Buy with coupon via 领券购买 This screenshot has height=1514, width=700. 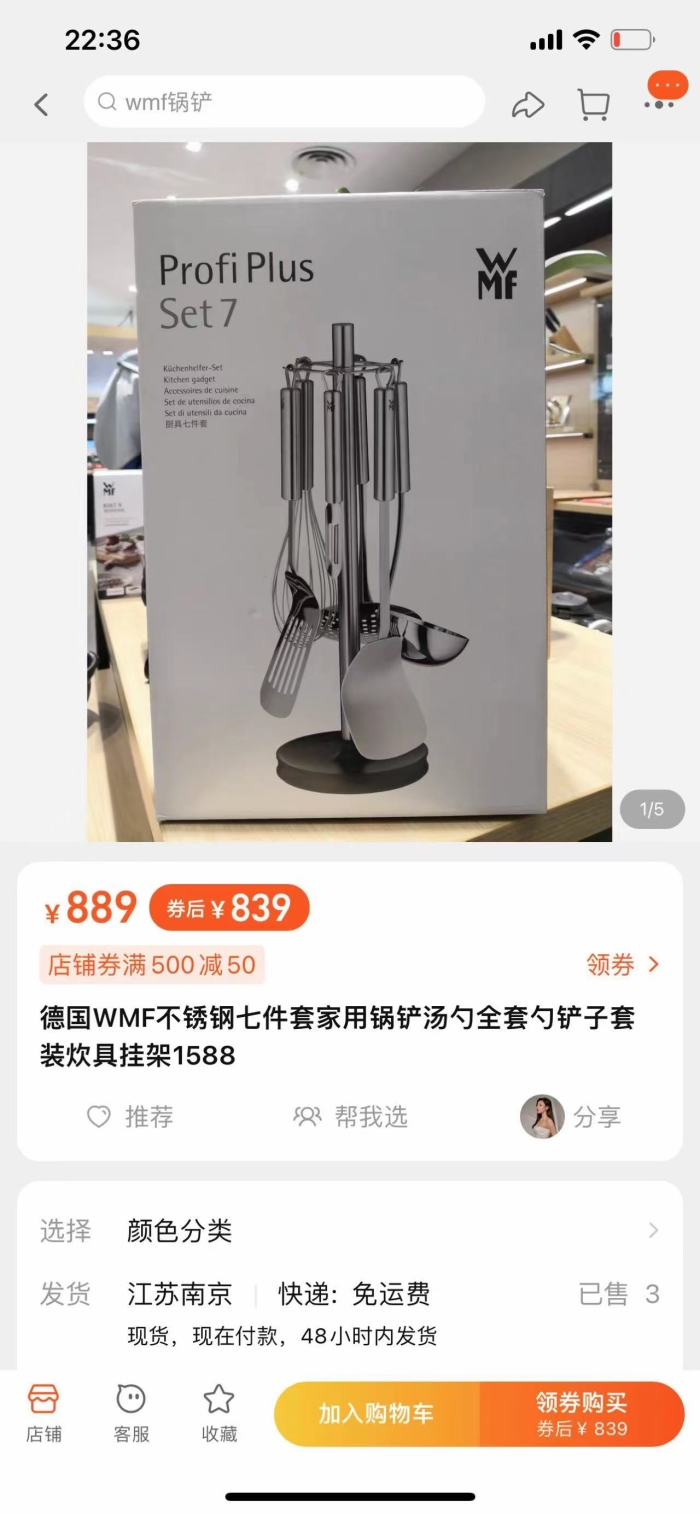click(x=582, y=1414)
